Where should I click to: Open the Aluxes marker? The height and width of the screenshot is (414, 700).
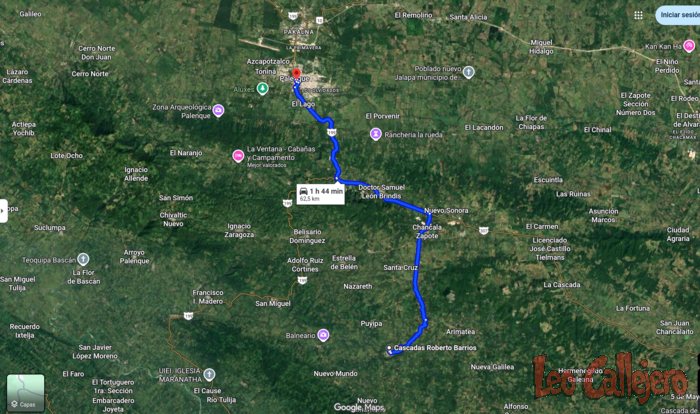[262, 88]
